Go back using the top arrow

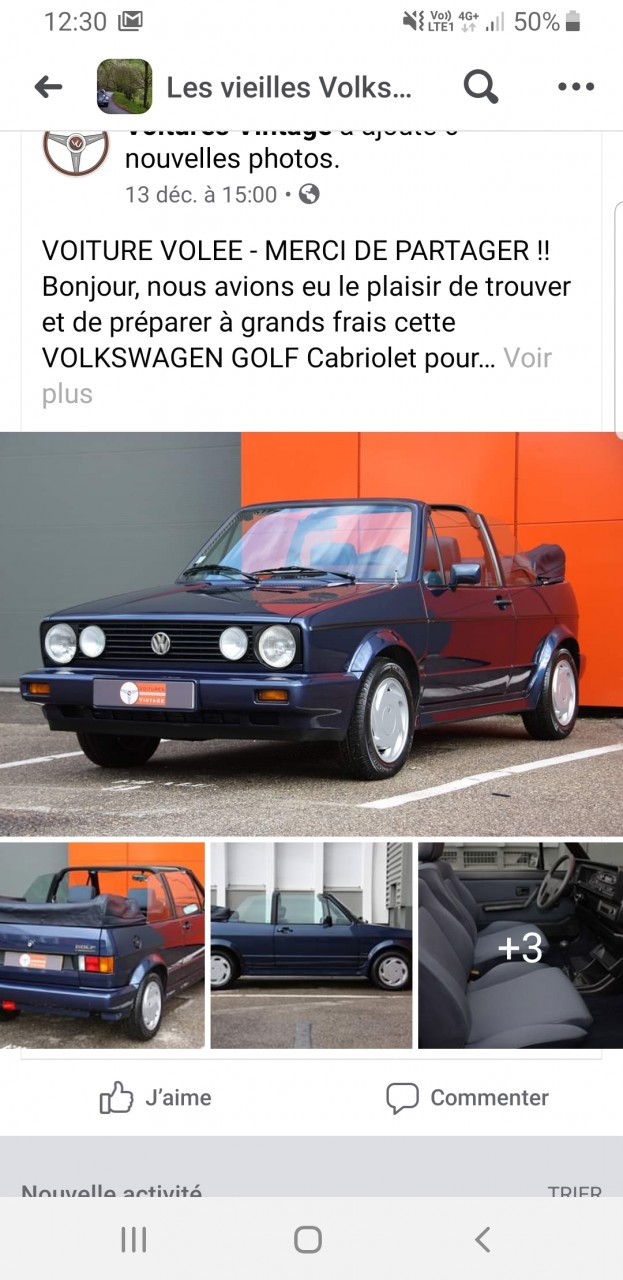click(48, 88)
